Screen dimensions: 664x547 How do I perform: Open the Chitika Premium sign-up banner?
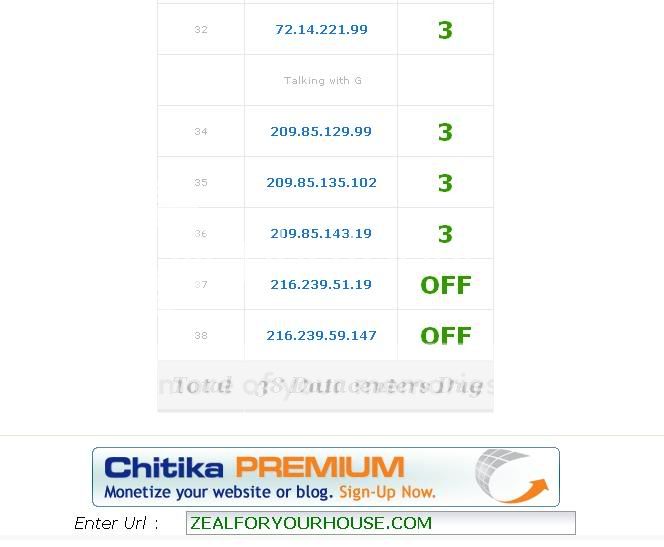point(326,477)
